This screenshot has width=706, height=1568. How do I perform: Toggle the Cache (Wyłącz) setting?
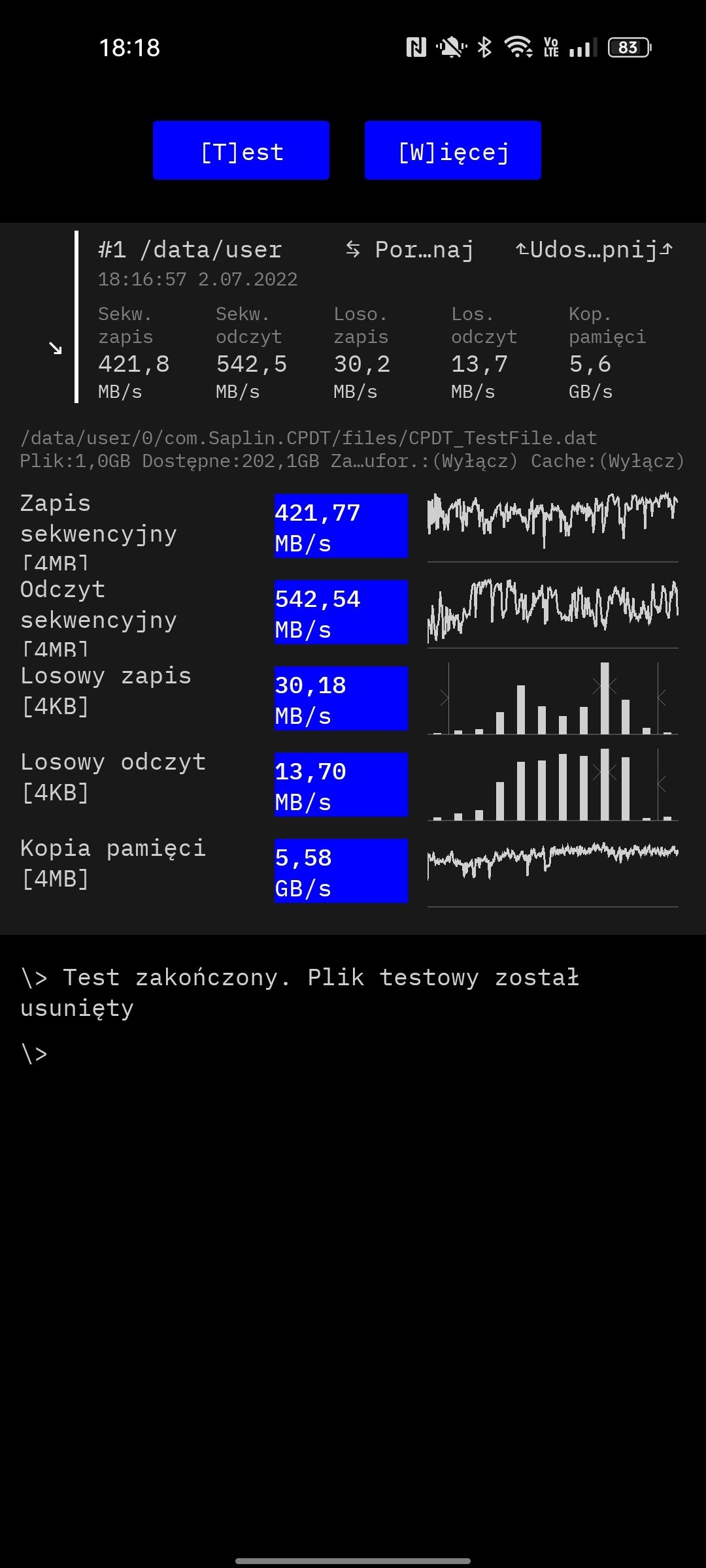607,461
